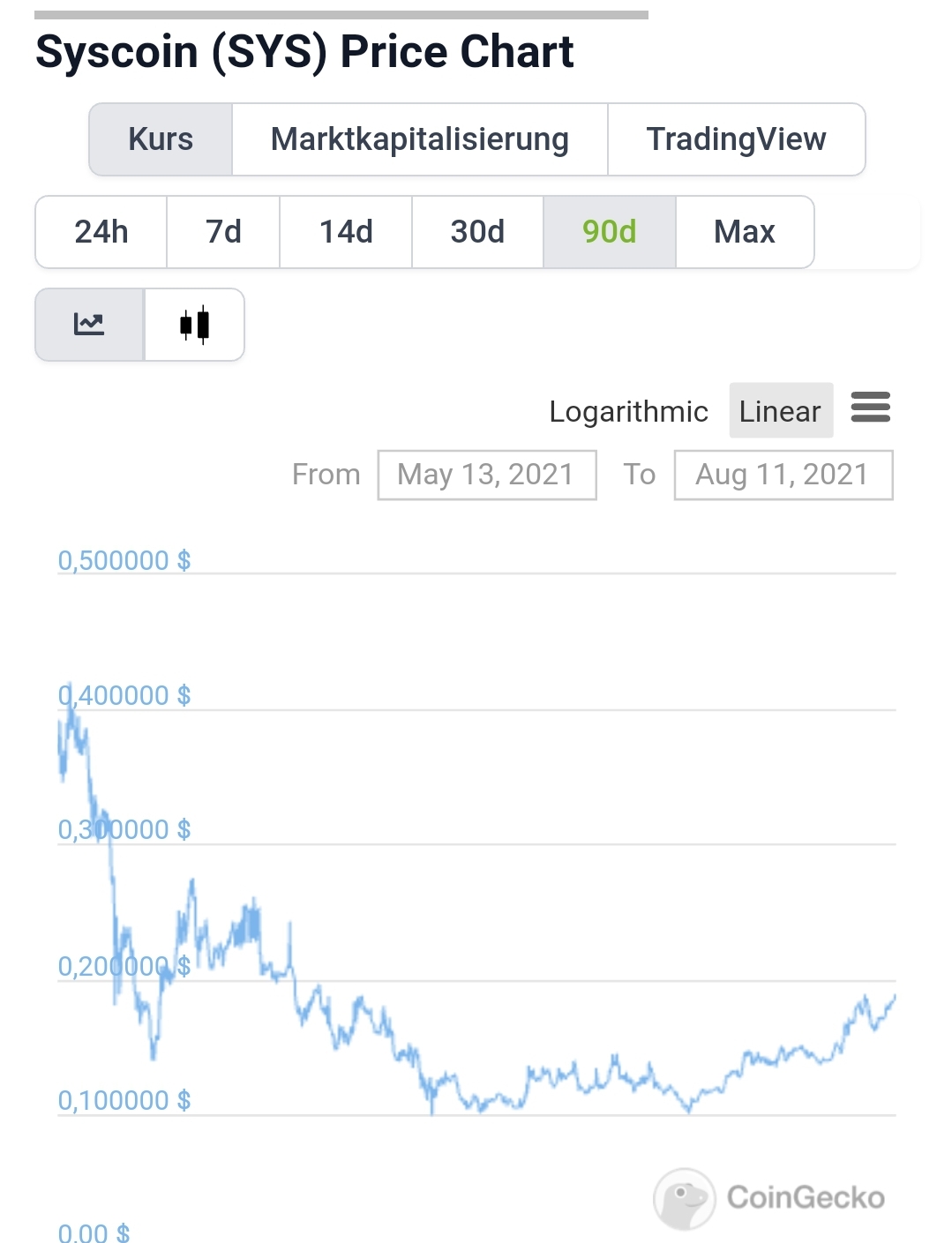Switch chart to 7d range
Viewport: 952px width, 1243px height.
click(223, 232)
